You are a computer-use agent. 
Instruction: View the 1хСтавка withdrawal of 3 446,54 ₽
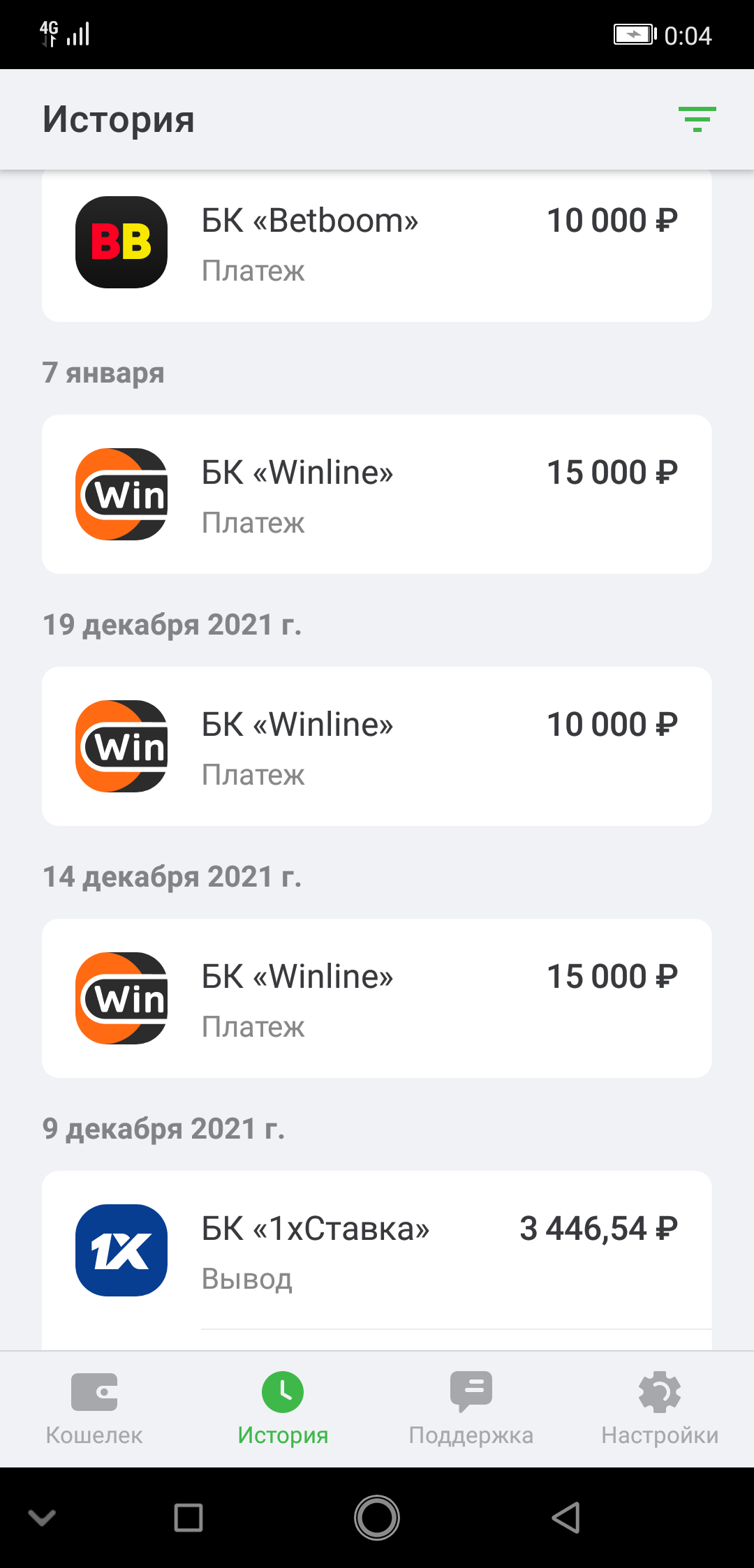pos(377,1251)
